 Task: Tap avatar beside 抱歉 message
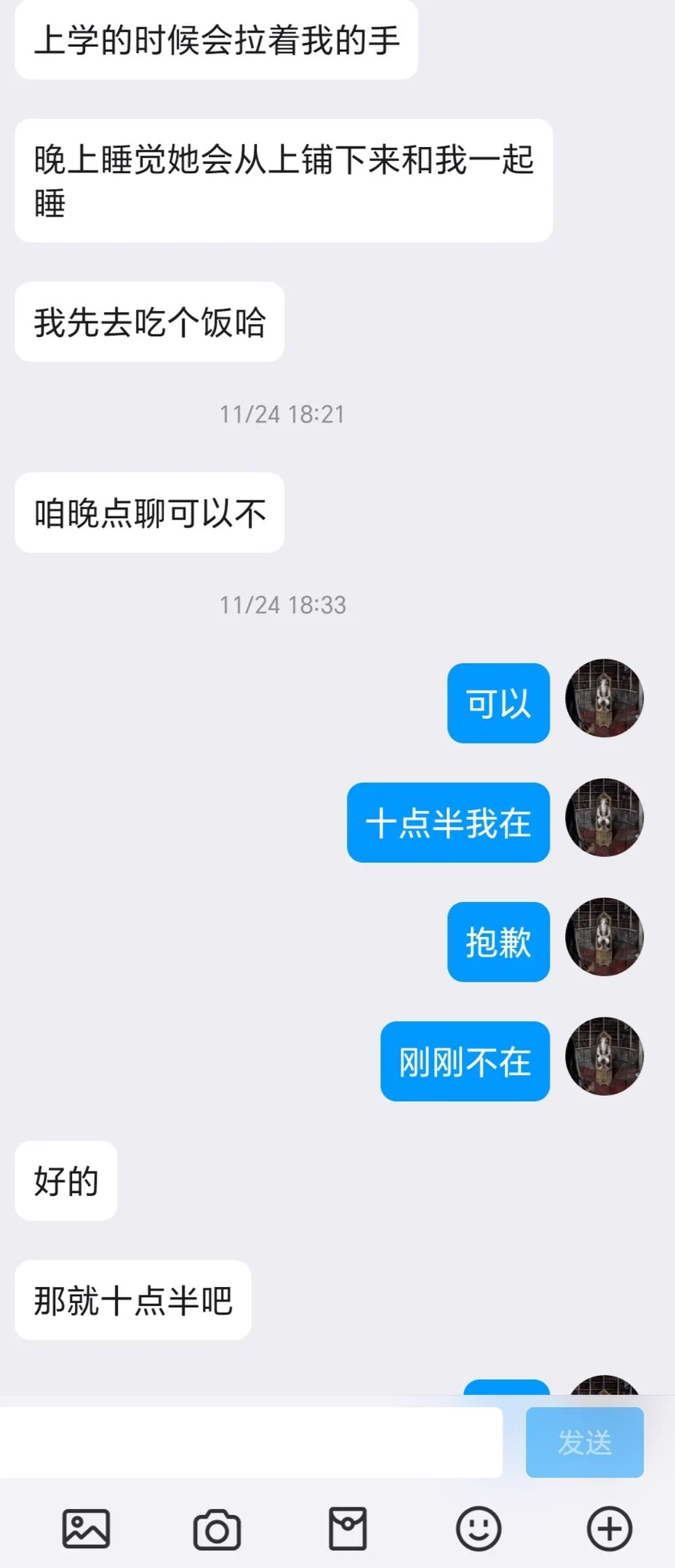coord(604,937)
